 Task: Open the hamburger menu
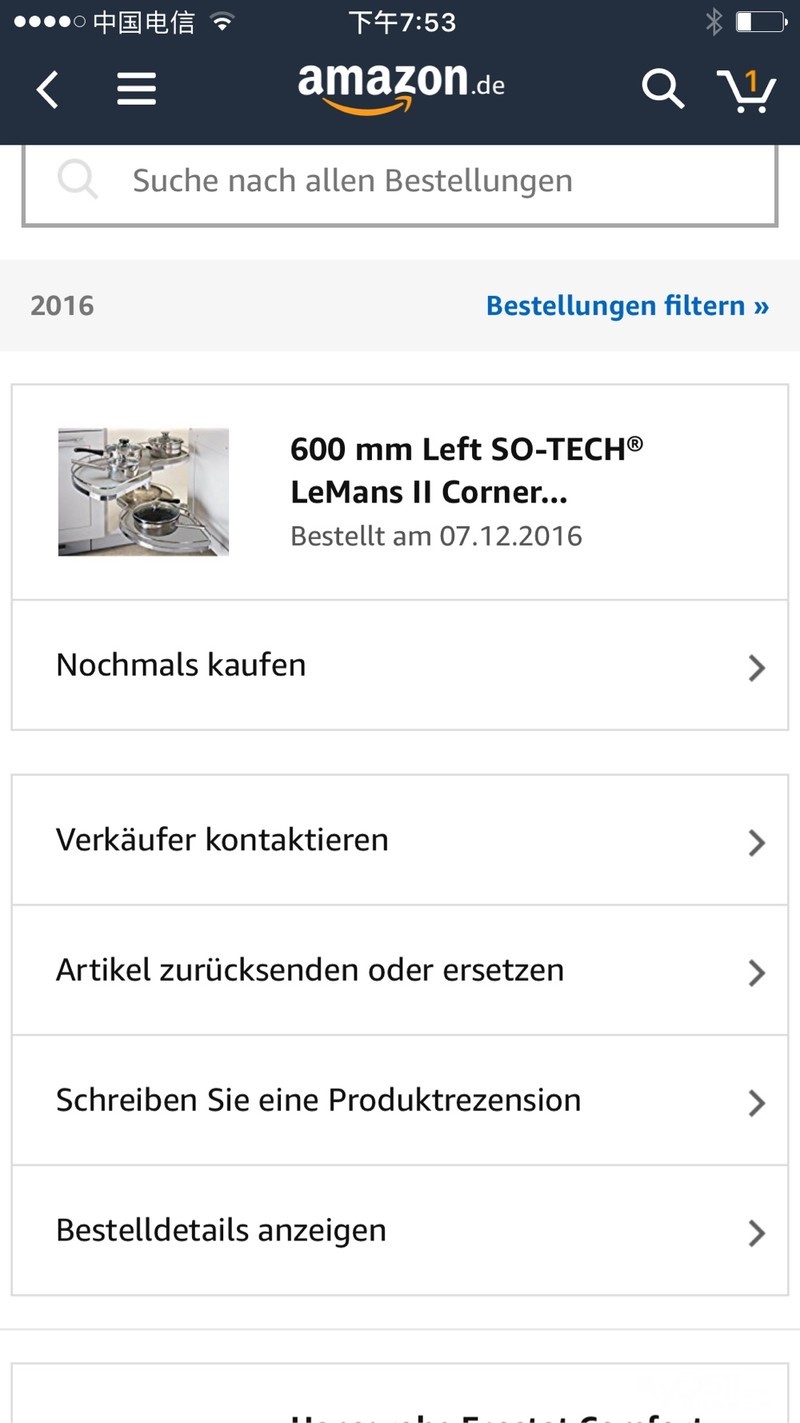tap(136, 90)
